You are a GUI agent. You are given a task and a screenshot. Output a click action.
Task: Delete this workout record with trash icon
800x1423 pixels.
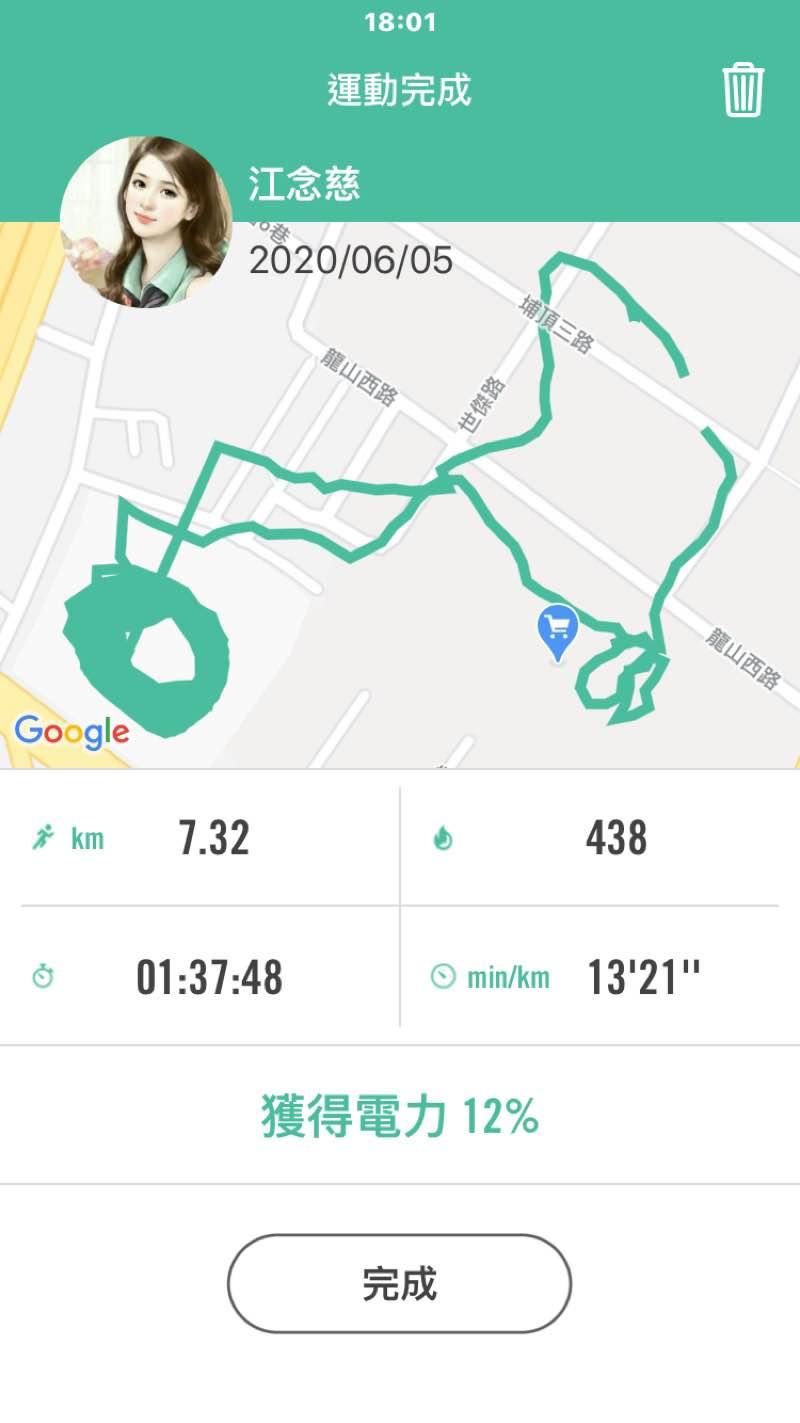(x=743, y=90)
